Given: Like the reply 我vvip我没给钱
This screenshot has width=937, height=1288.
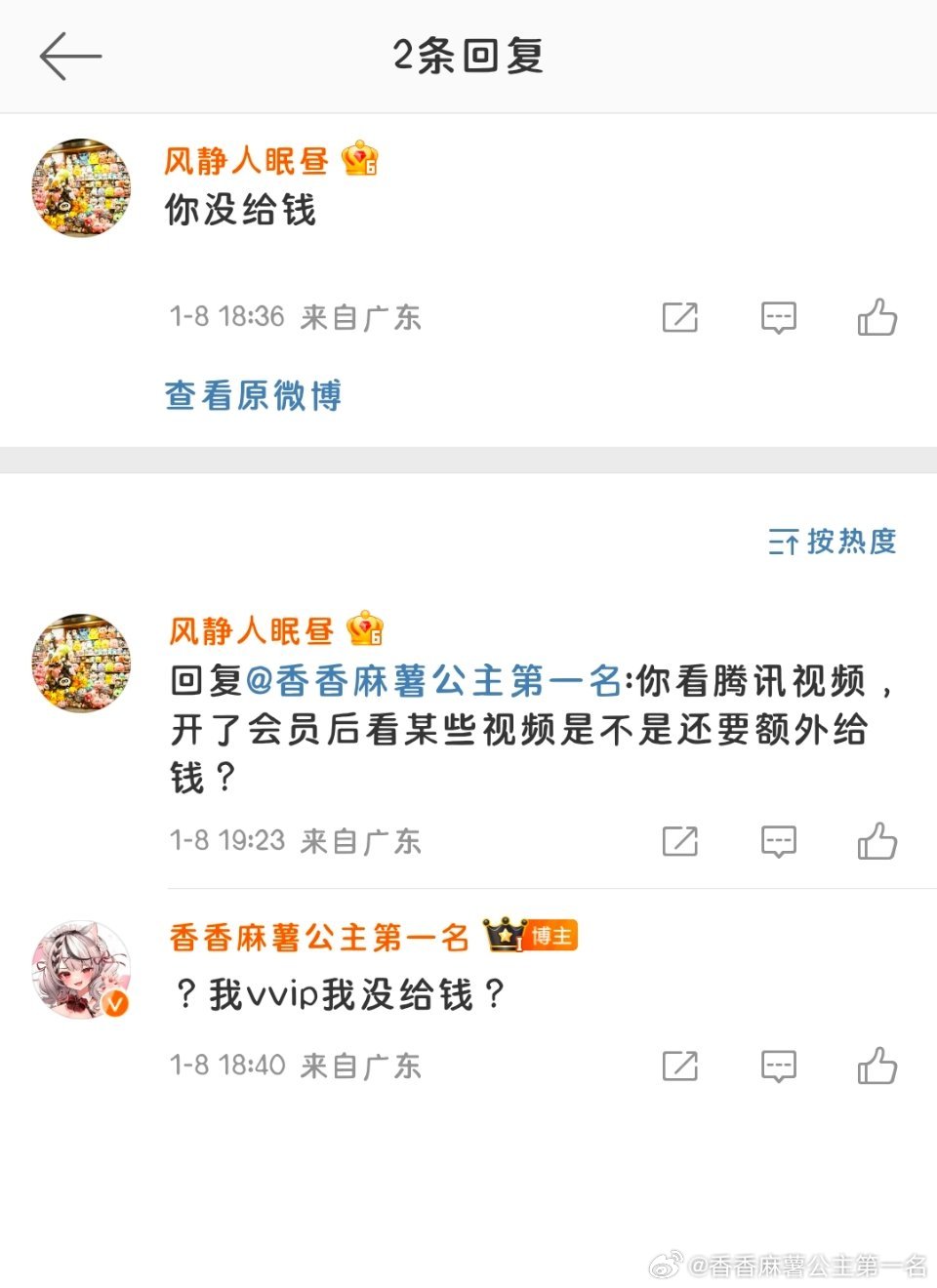Looking at the screenshot, I should 876,1066.
